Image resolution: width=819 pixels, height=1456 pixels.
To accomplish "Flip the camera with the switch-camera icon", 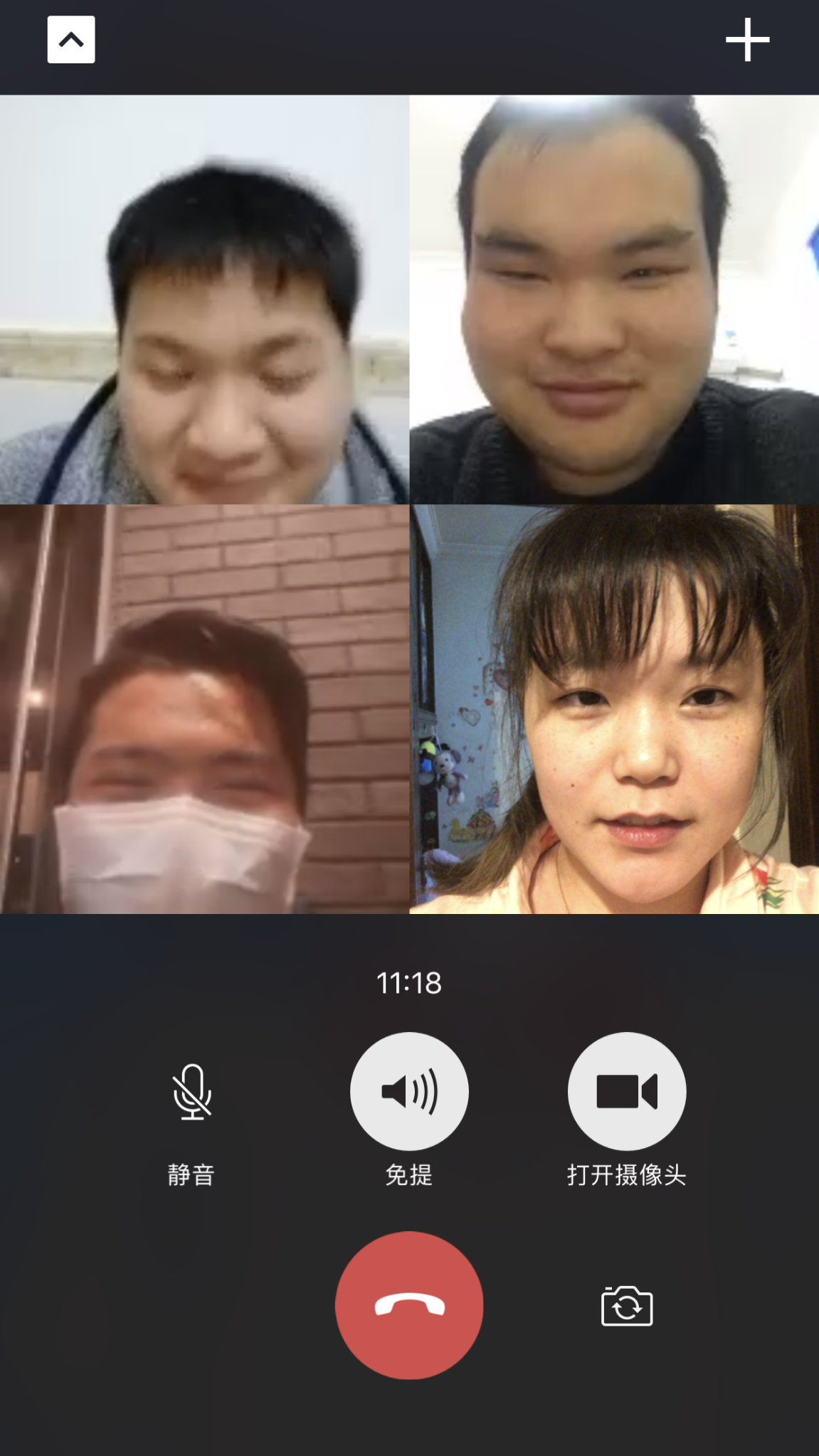I will pyautogui.click(x=627, y=1306).
